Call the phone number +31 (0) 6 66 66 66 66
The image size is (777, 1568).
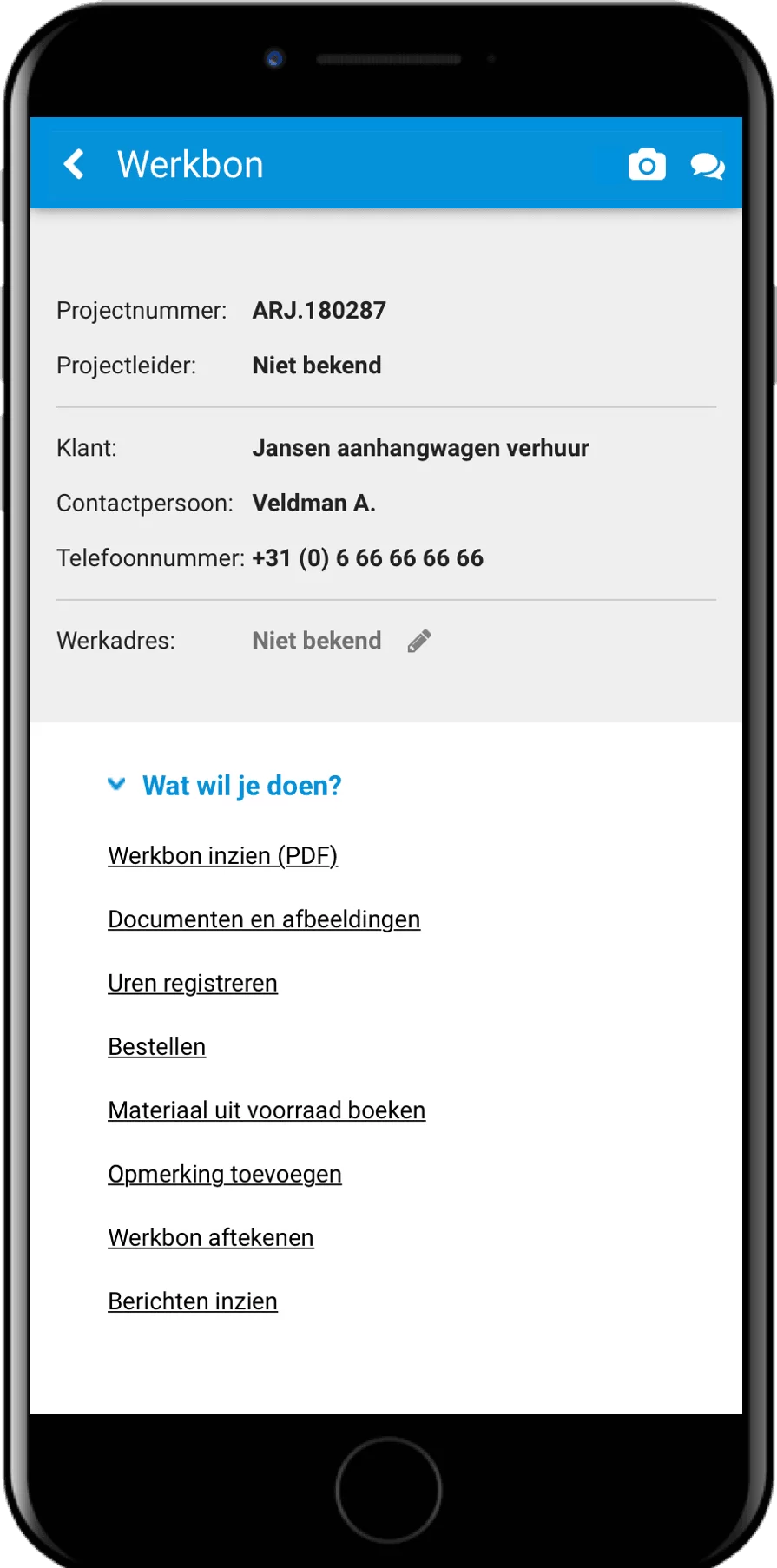367,558
